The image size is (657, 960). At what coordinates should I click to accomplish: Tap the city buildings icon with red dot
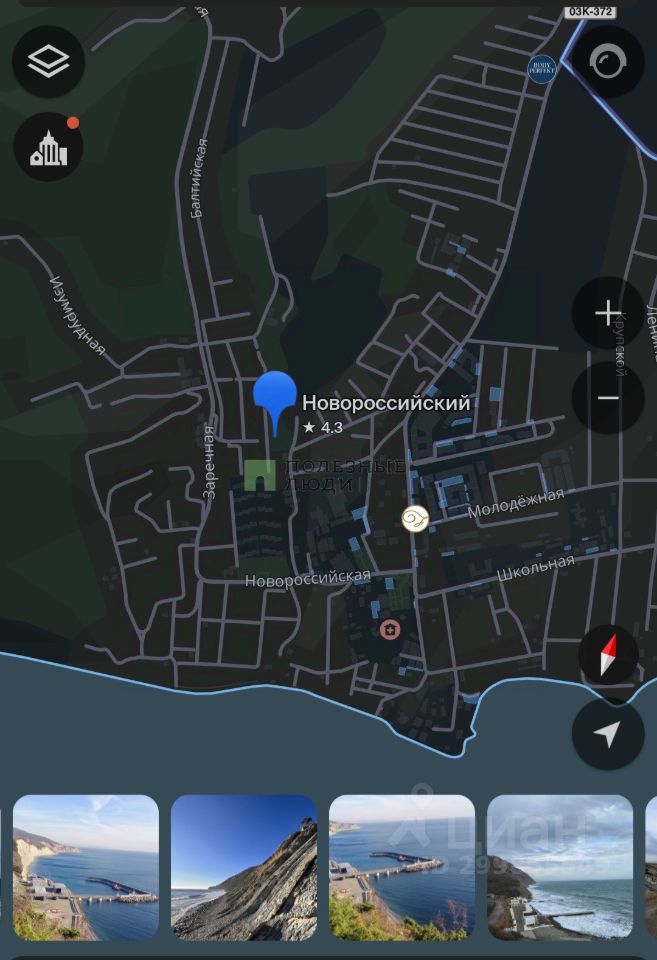coord(48,148)
